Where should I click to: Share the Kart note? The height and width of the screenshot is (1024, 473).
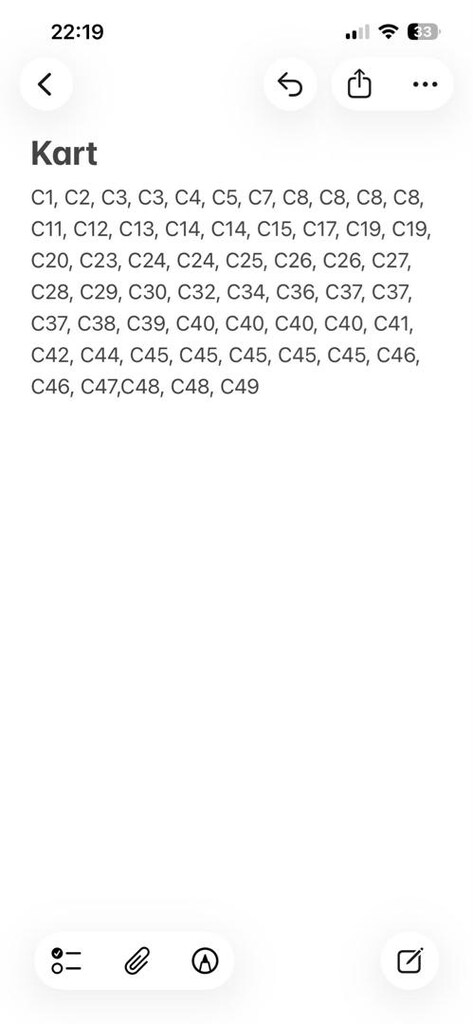click(x=359, y=84)
